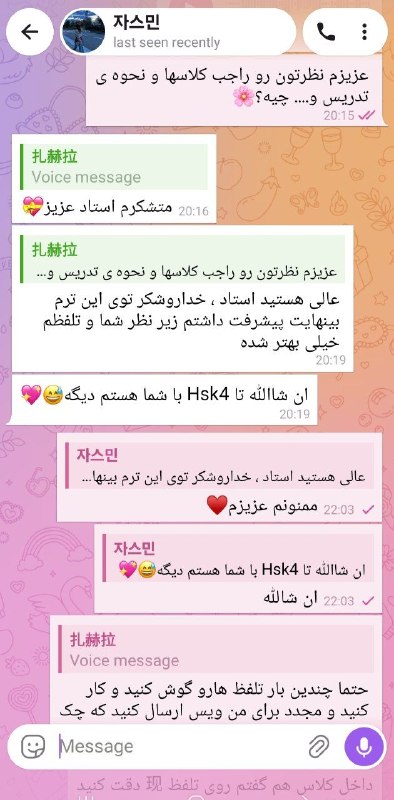The width and height of the screenshot is (394, 800).
Task: Open the sticker and emoji panel
Action: pyautogui.click(x=33, y=747)
